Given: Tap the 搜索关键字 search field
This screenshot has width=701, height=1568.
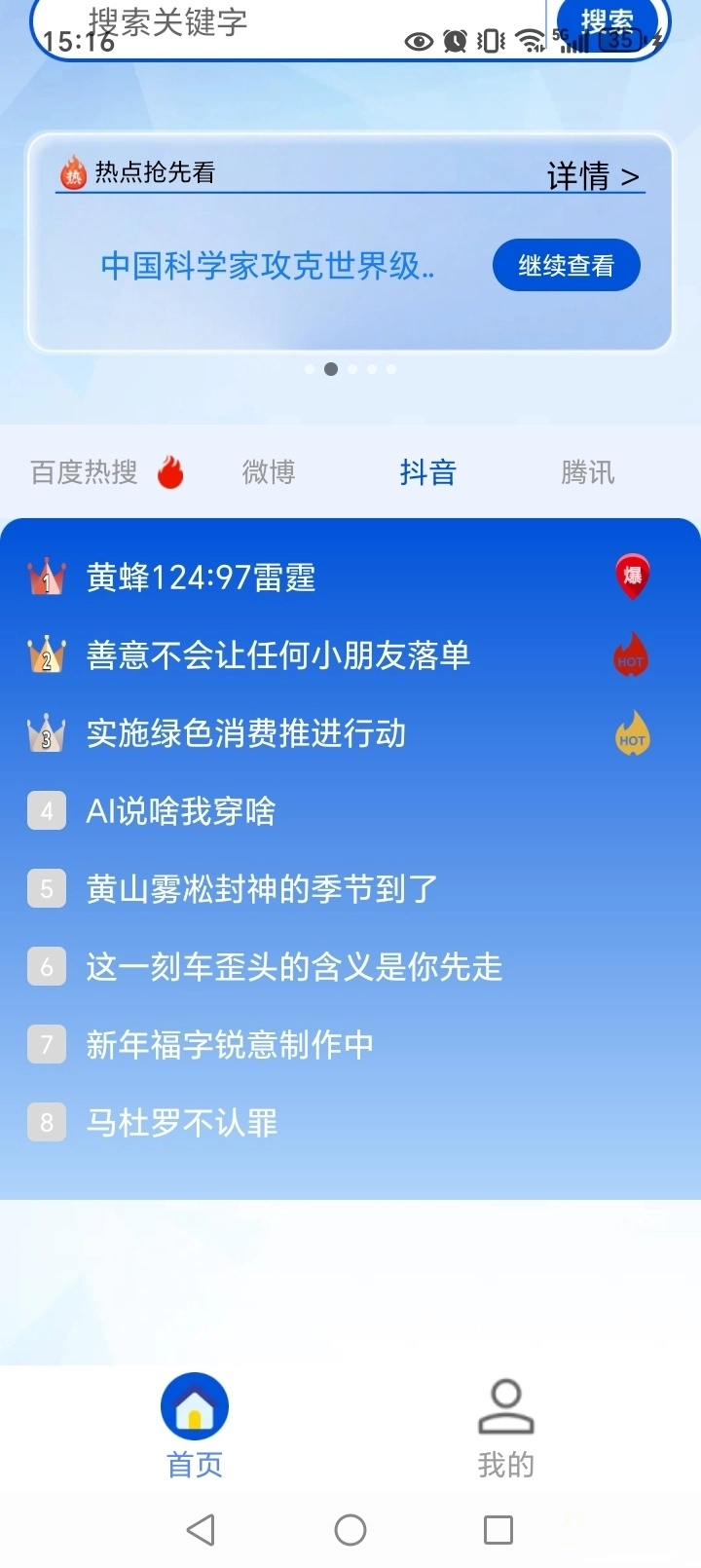Looking at the screenshot, I should 292,24.
